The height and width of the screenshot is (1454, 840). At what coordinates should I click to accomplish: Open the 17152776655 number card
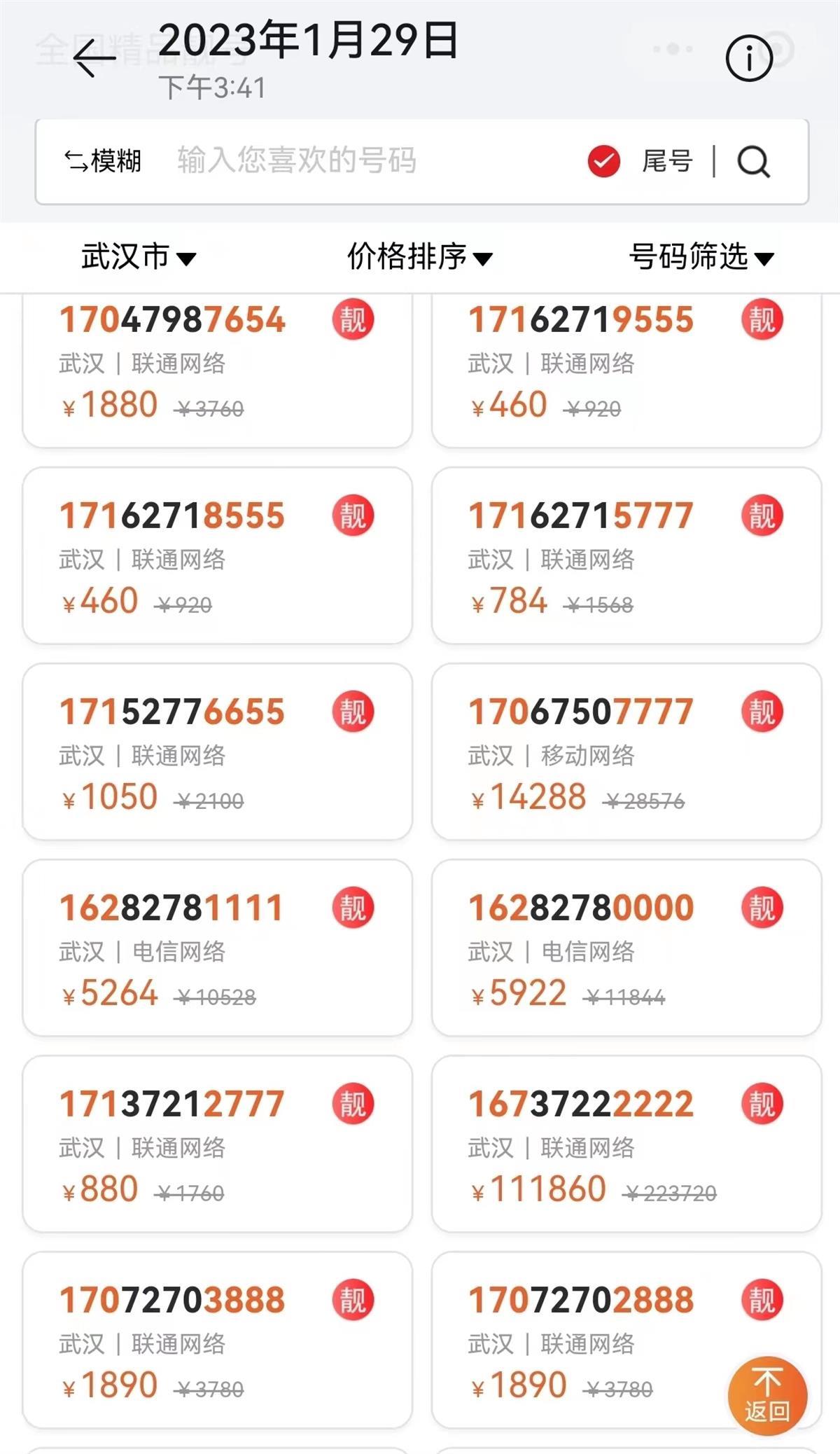(217, 752)
